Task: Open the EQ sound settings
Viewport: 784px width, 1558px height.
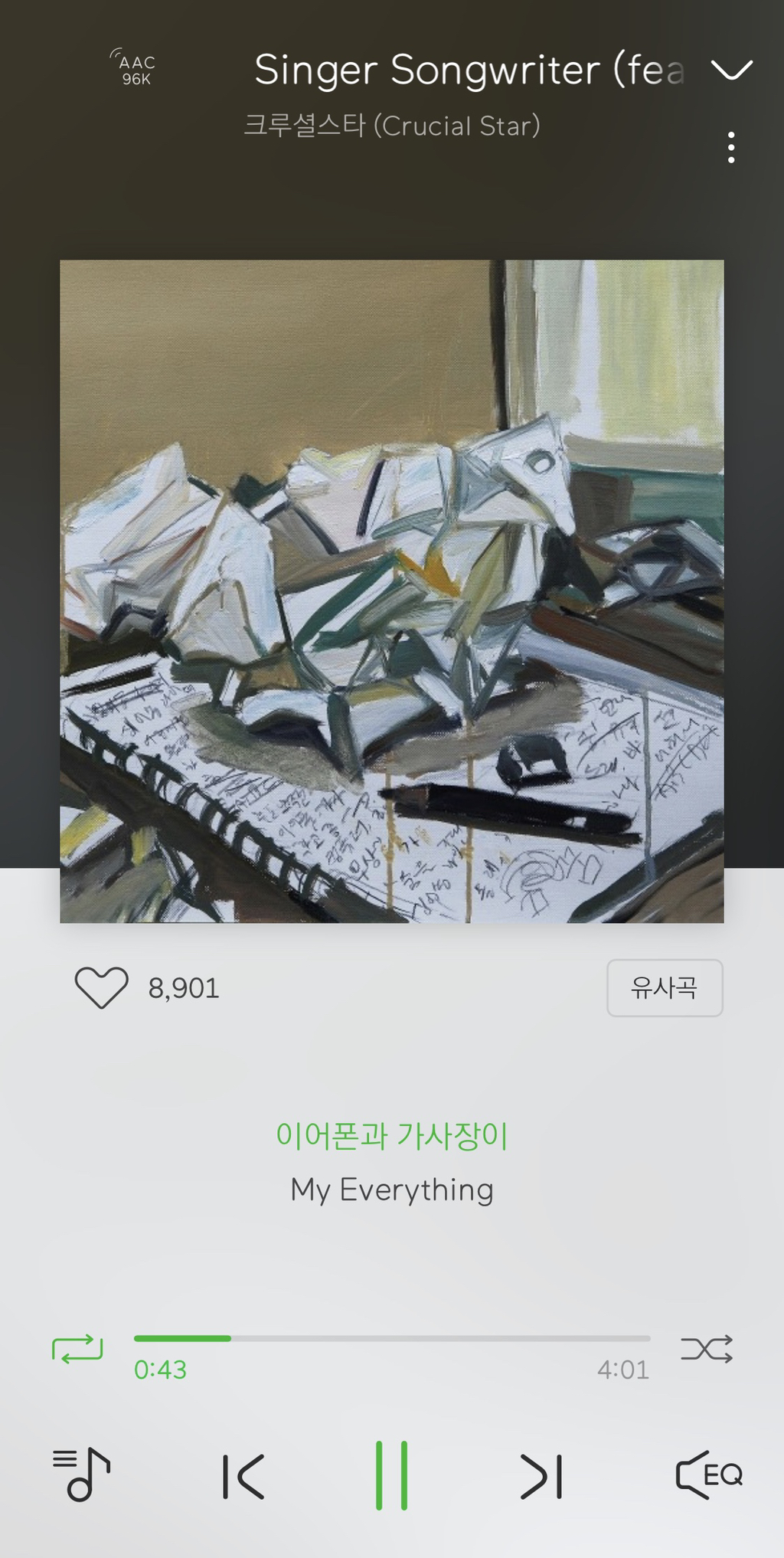Action: pos(708,1475)
